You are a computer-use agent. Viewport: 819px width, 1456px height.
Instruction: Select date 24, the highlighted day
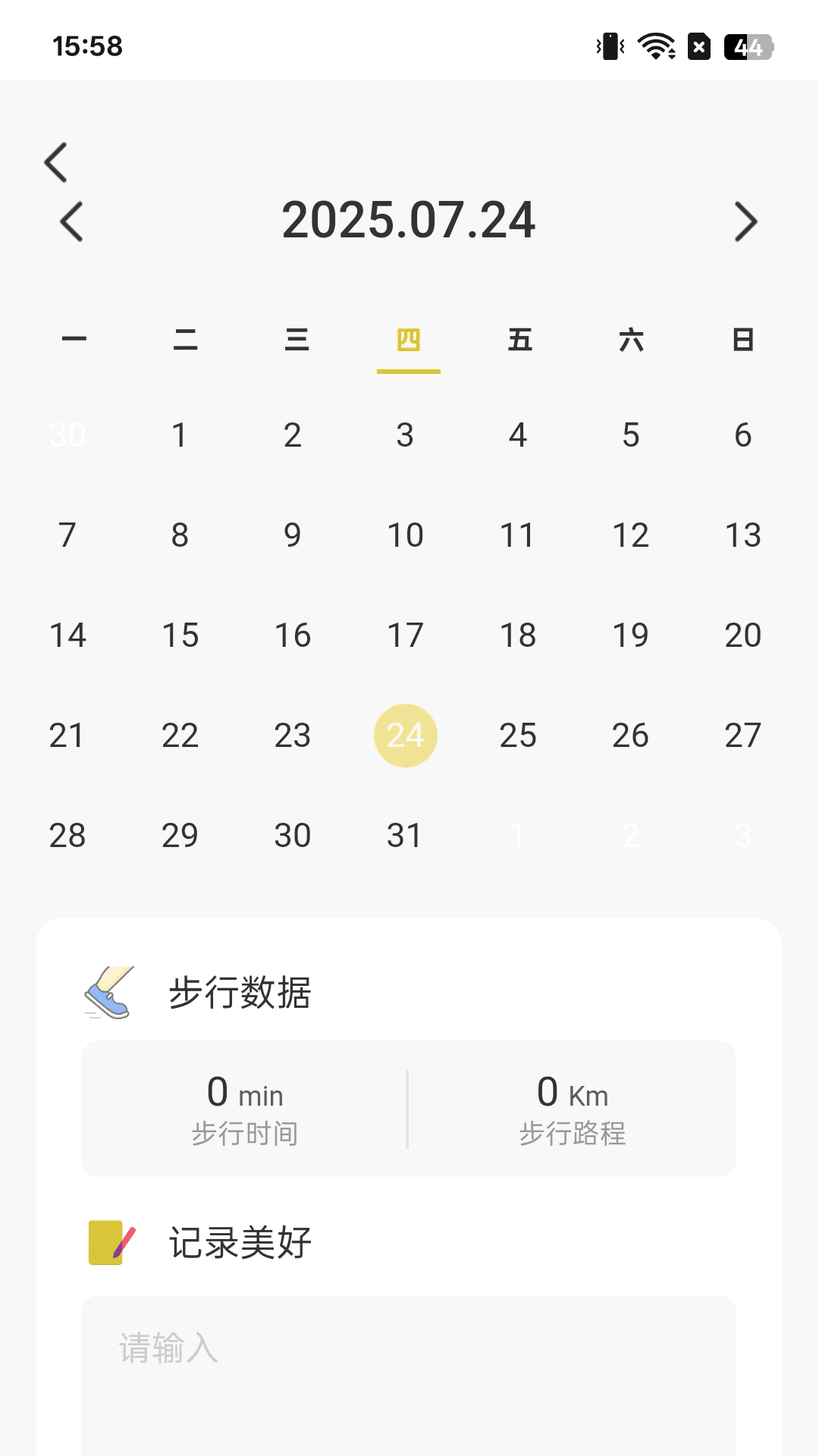tap(405, 734)
